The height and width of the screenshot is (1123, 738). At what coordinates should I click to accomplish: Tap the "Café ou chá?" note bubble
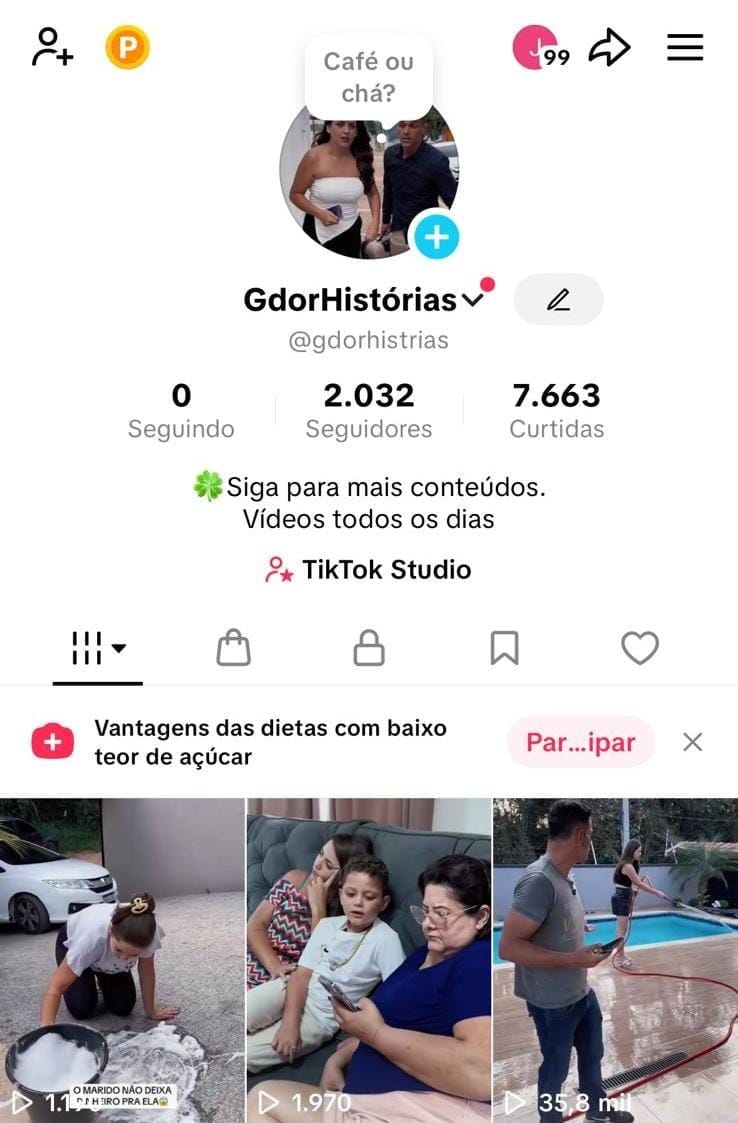coord(368,78)
